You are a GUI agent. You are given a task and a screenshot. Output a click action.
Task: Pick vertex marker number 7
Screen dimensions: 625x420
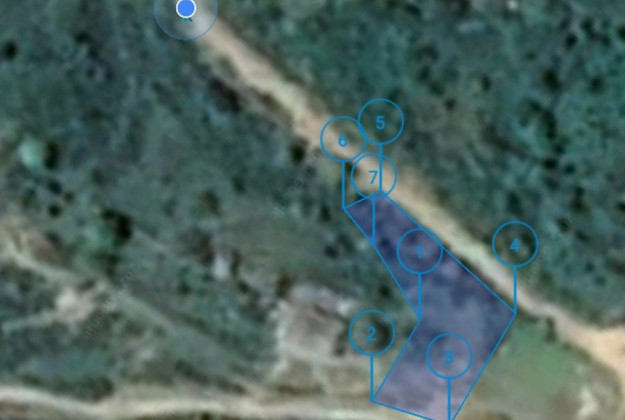pyautogui.click(x=373, y=176)
